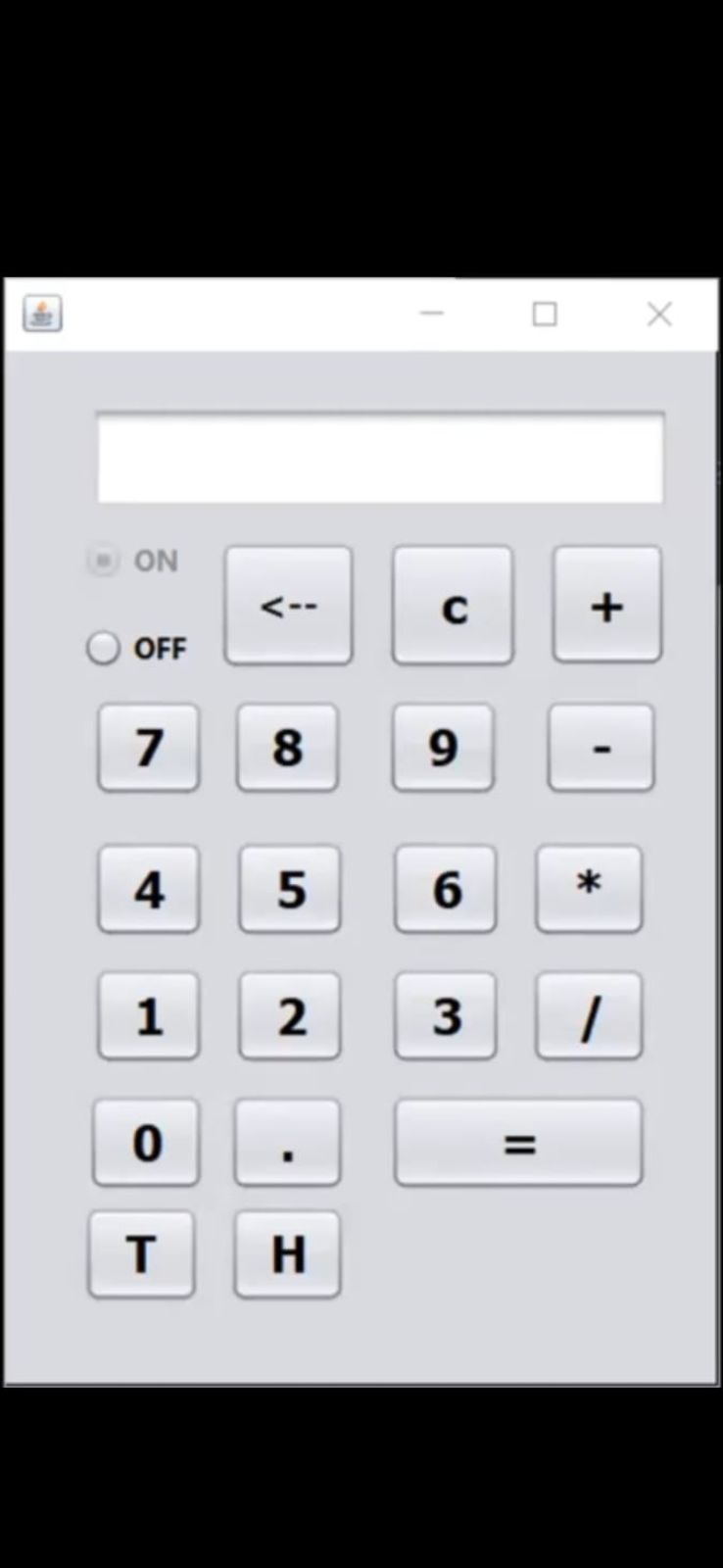Tap the divide slash button

point(589,1016)
